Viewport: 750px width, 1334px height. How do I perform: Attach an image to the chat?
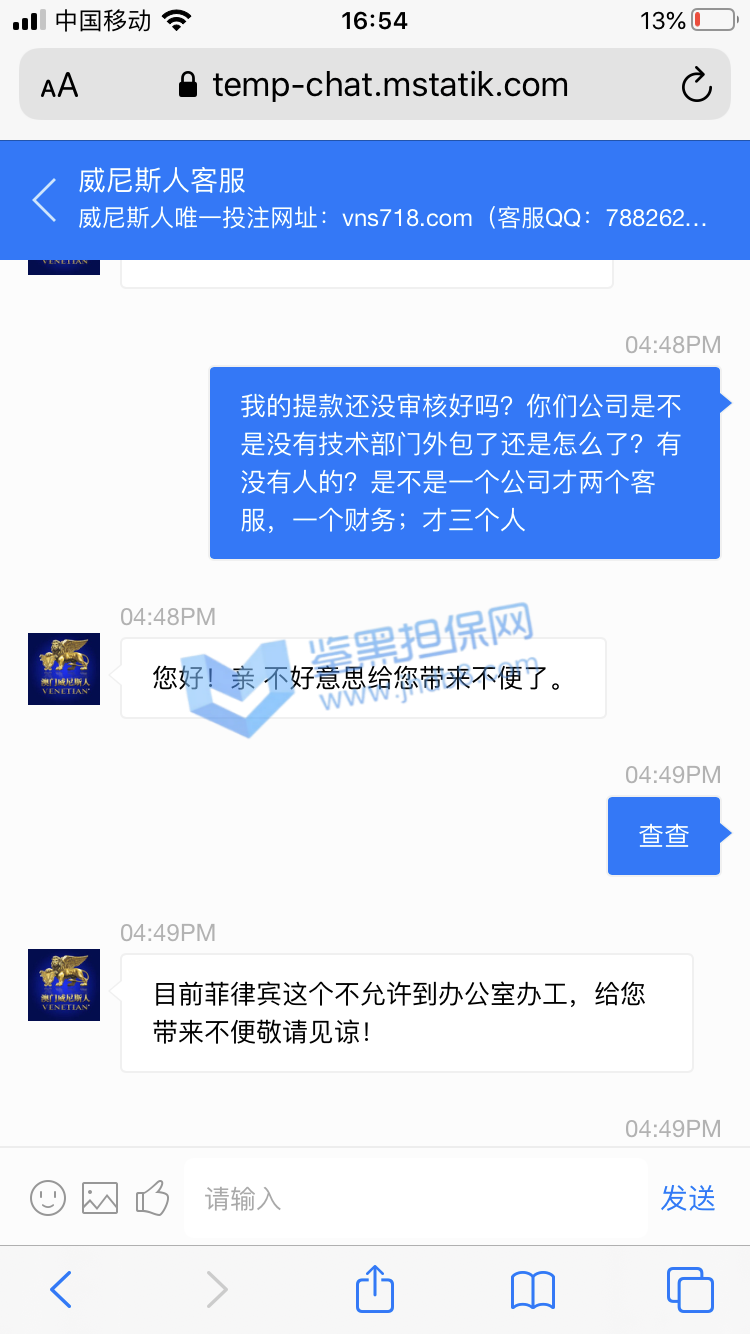click(100, 1197)
